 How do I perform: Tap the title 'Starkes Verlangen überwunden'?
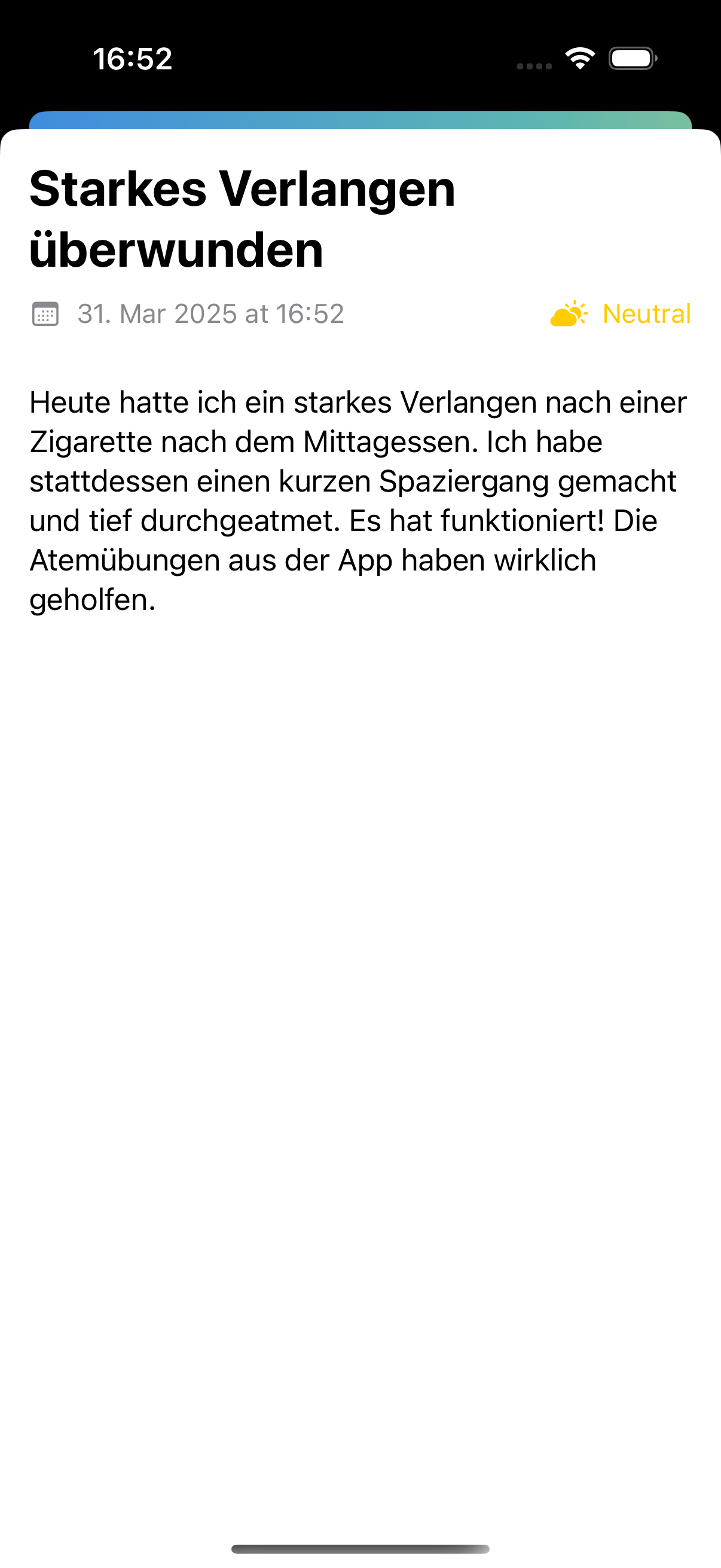pos(242,218)
